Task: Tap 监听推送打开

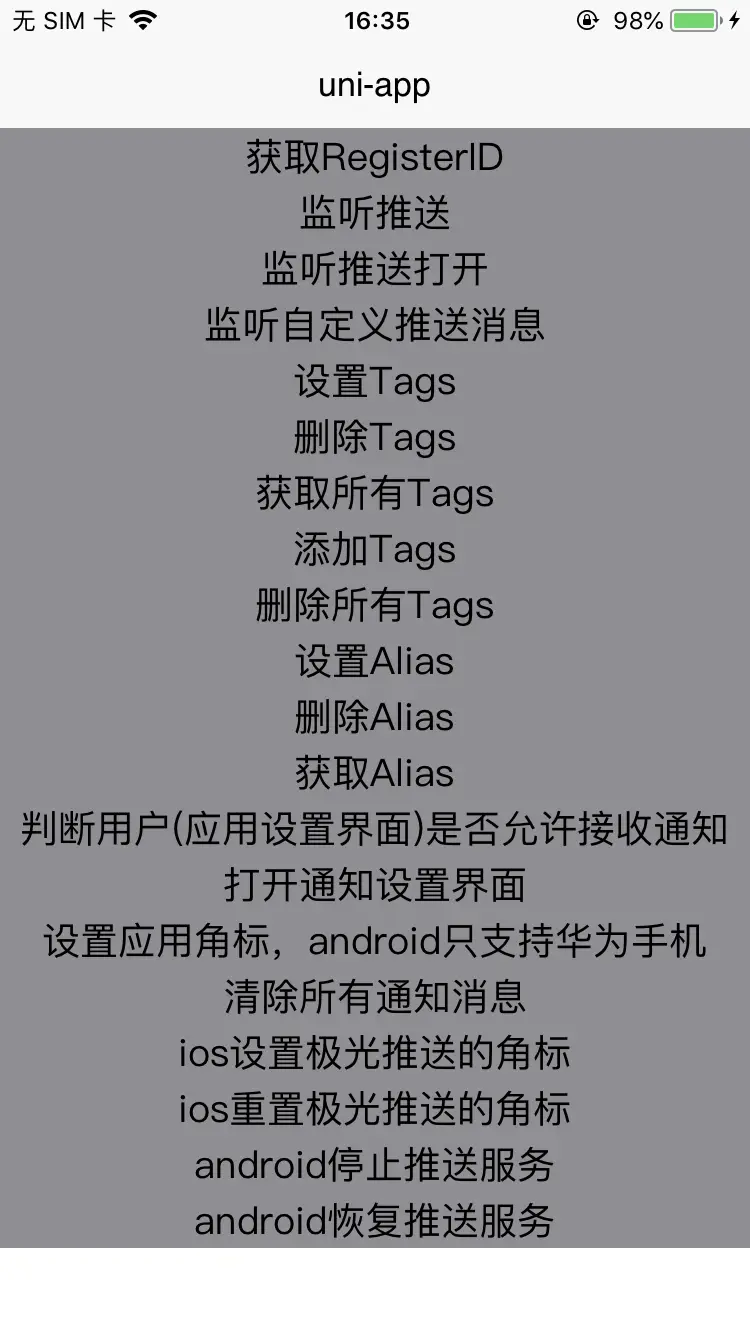Action: pyautogui.click(x=375, y=269)
